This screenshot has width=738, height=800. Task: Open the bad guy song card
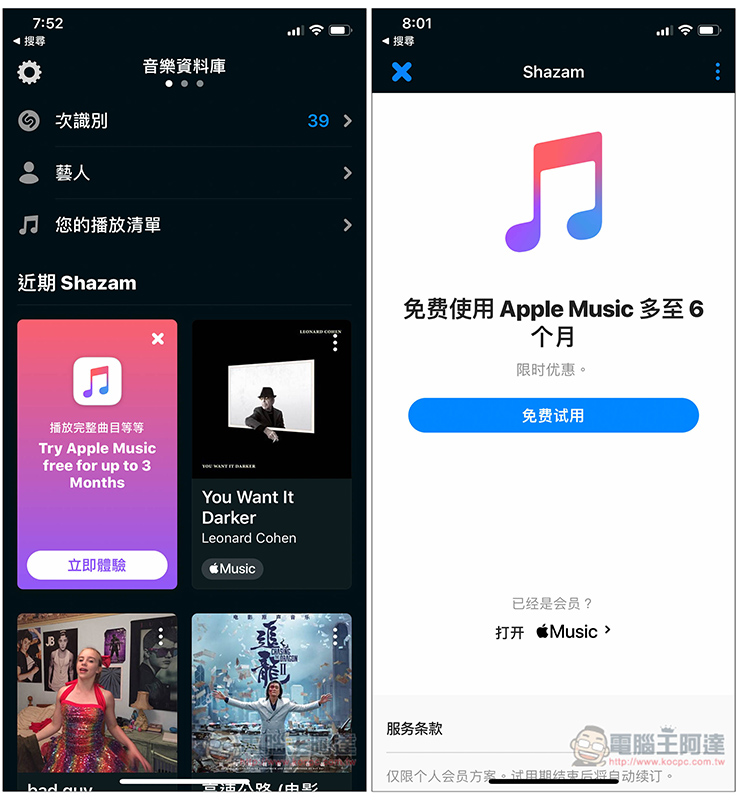coord(97,700)
